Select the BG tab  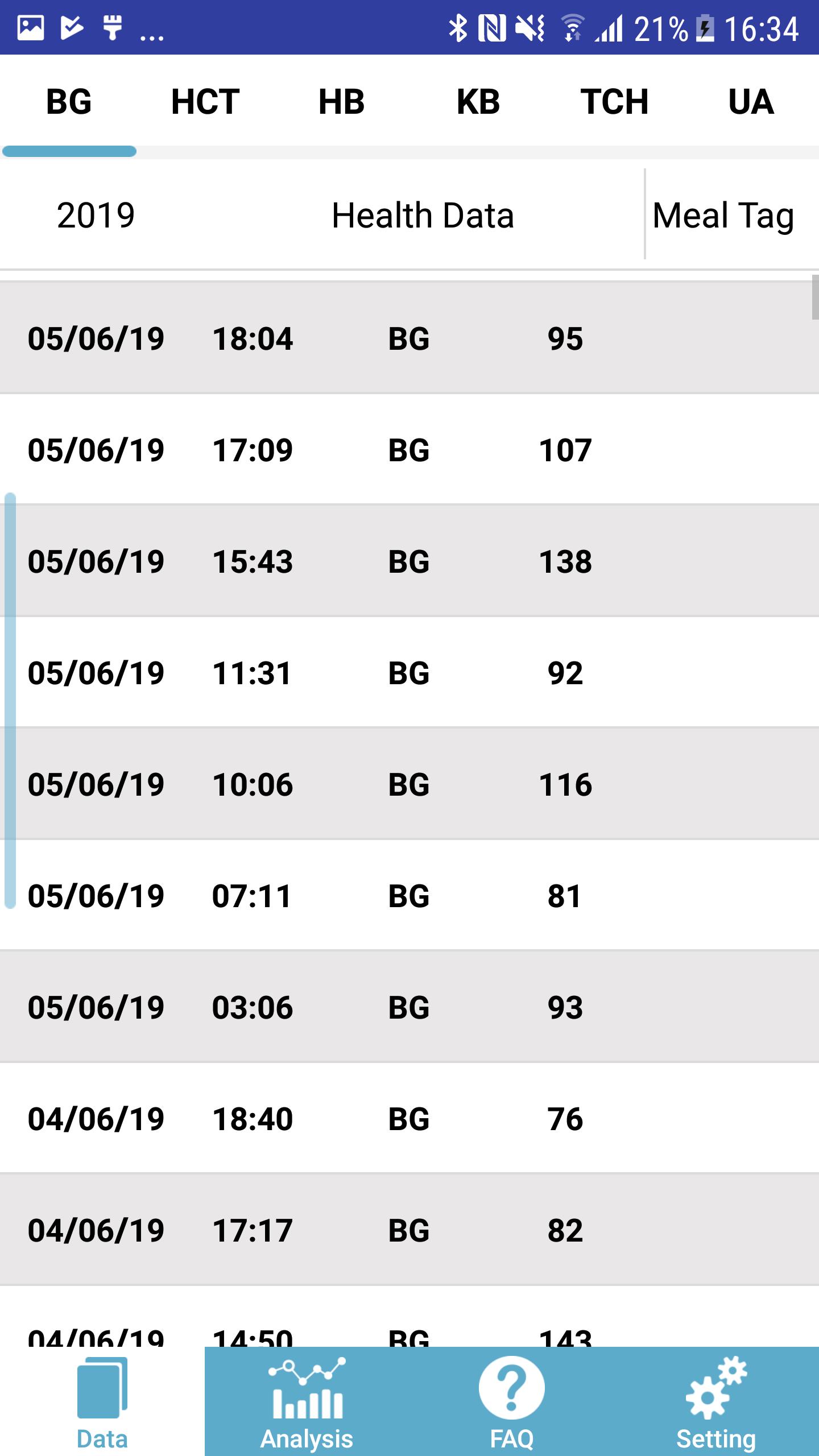point(69,102)
